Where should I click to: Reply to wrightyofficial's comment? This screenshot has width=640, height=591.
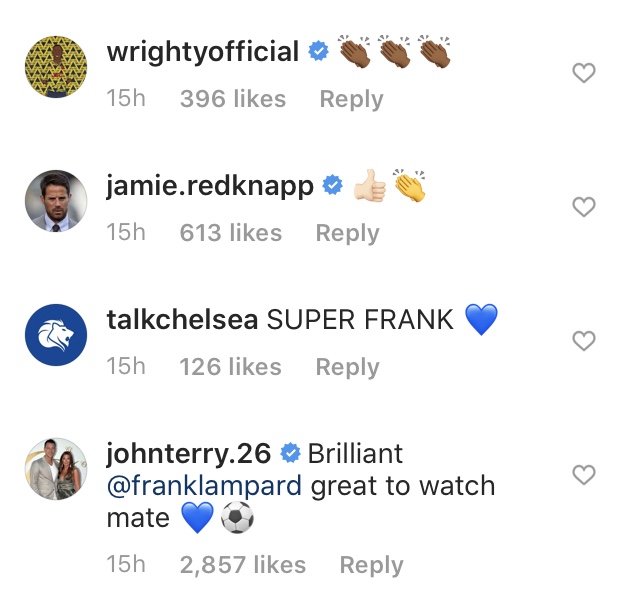(x=351, y=99)
